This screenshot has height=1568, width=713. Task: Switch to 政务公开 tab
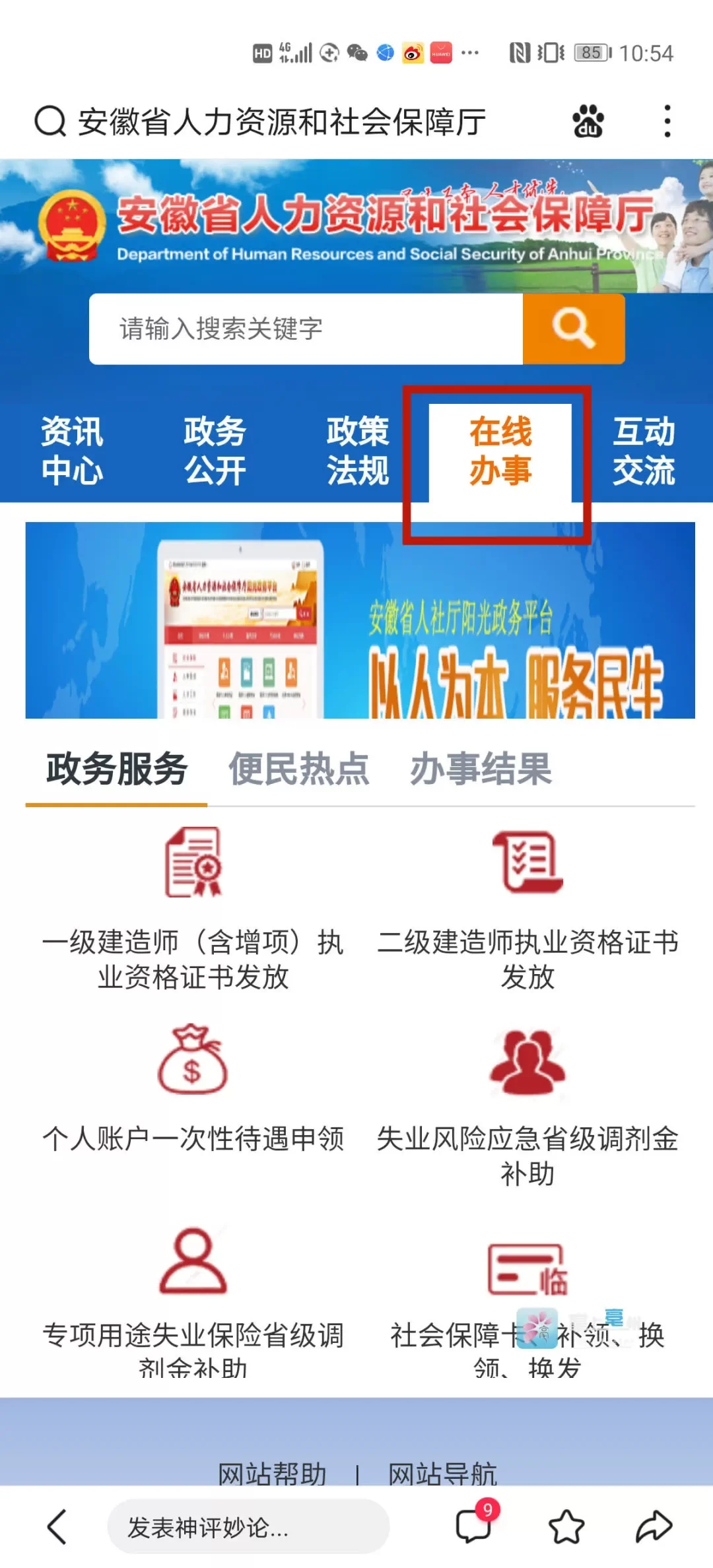215,451
